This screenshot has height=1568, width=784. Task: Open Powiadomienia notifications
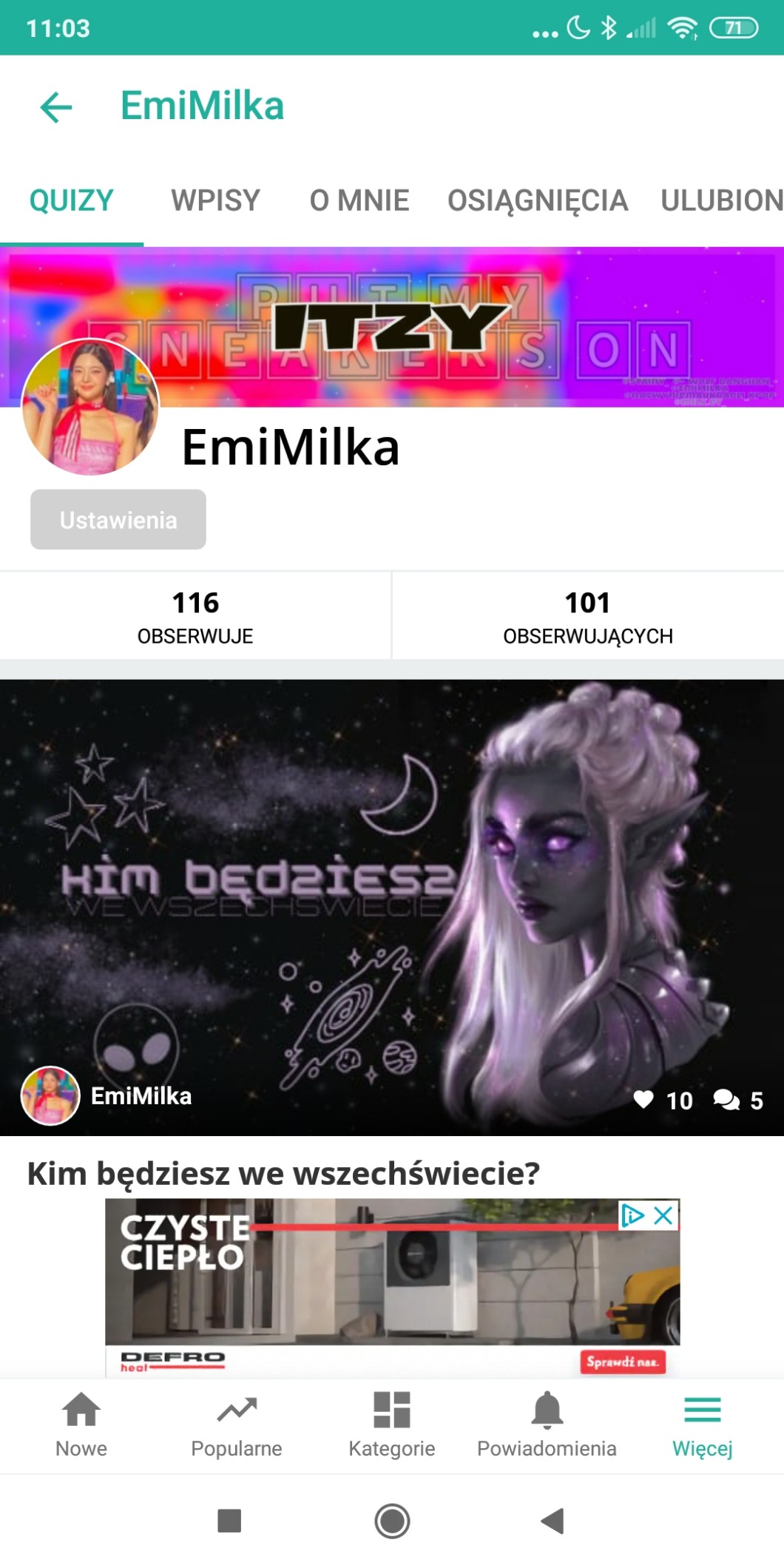(547, 1425)
